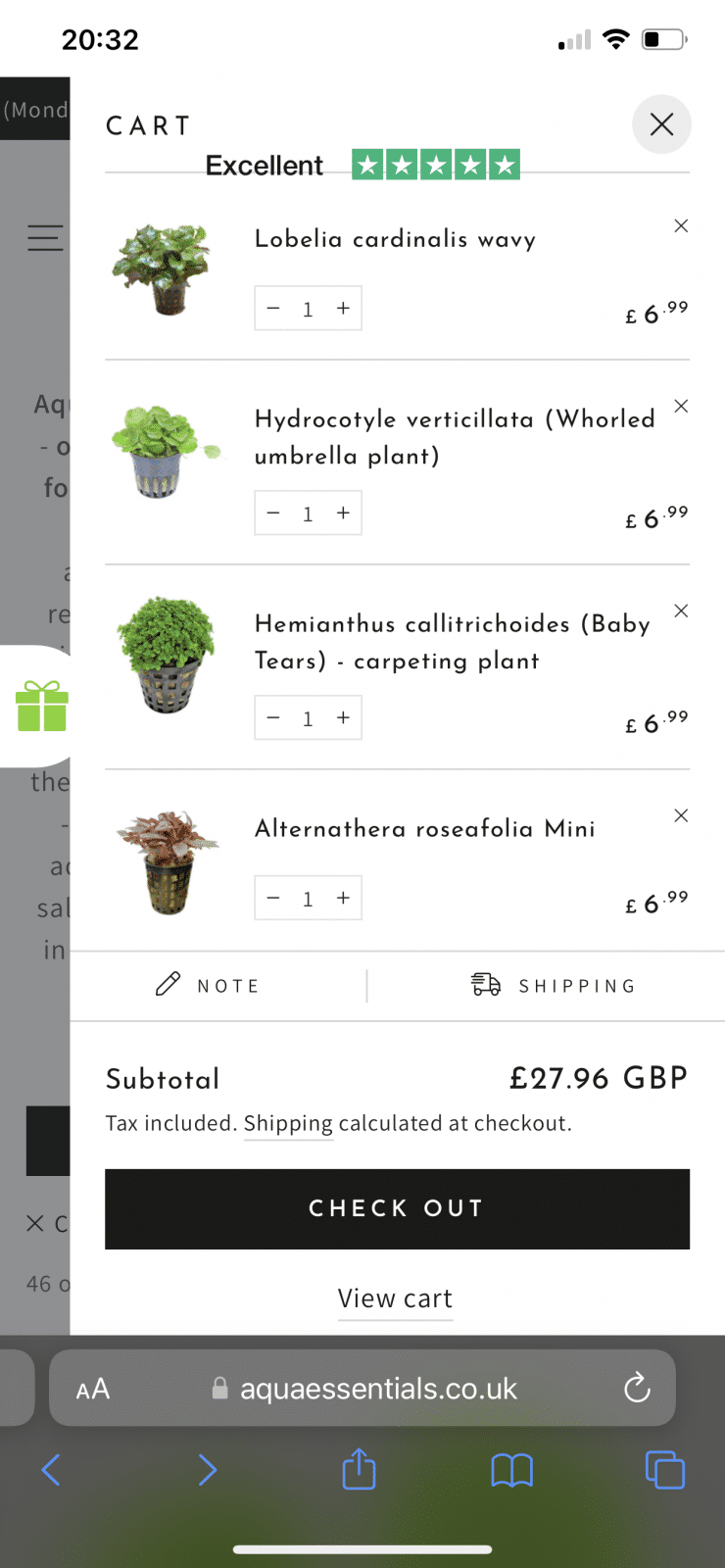Increase Alternathera roseafolia Mini quantity

click(x=343, y=899)
